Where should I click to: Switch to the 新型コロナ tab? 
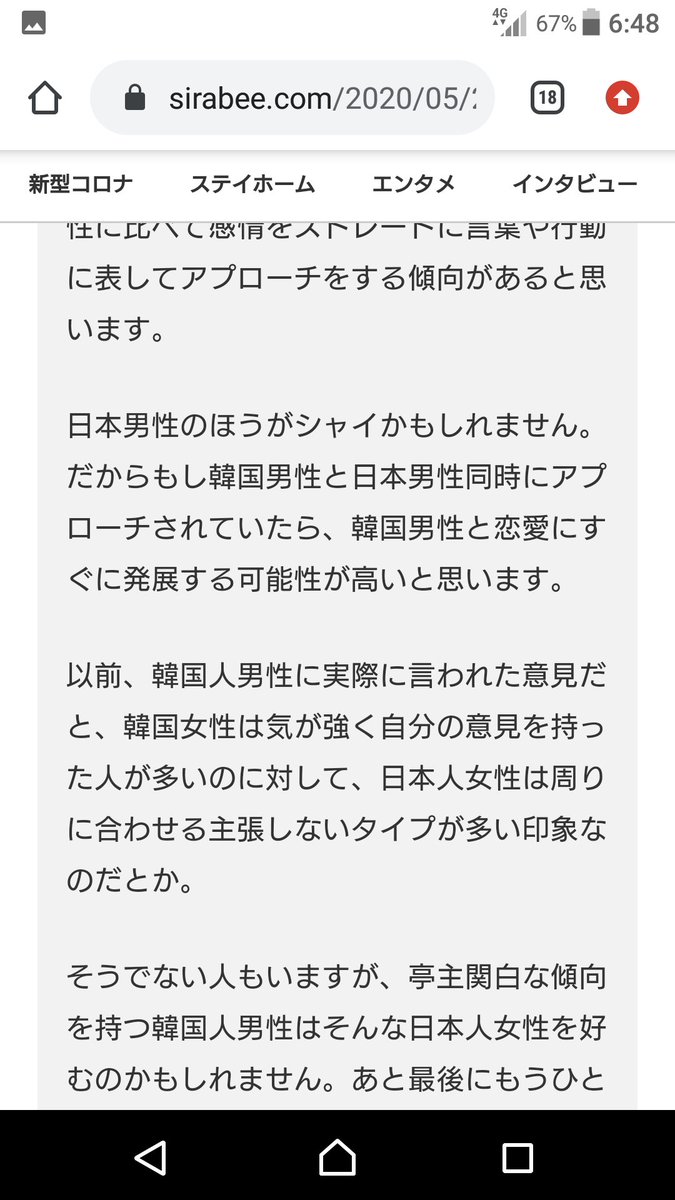(80, 184)
